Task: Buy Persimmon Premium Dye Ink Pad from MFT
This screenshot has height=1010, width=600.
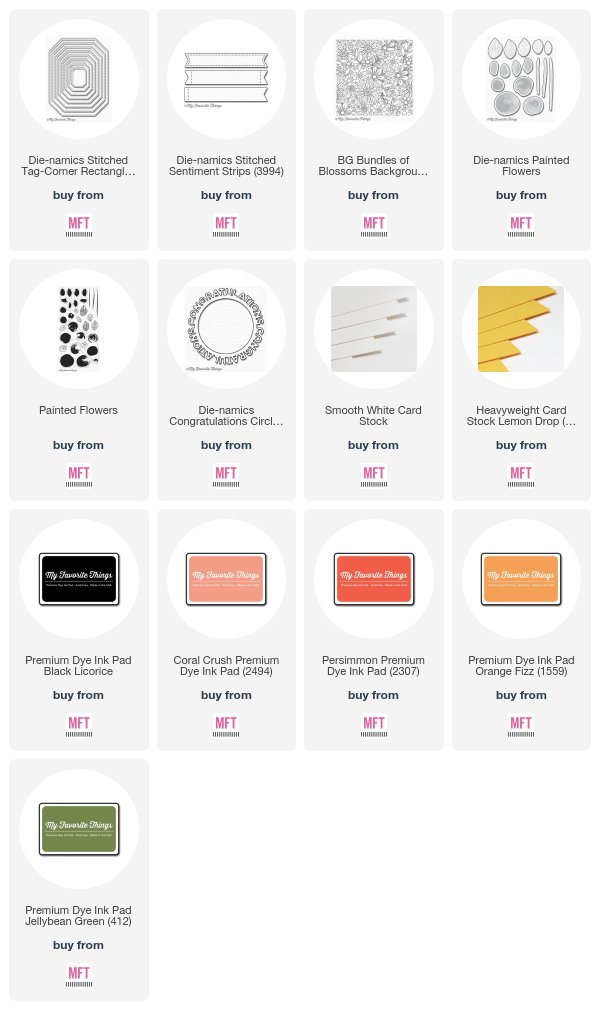Action: pyautogui.click(x=373, y=726)
